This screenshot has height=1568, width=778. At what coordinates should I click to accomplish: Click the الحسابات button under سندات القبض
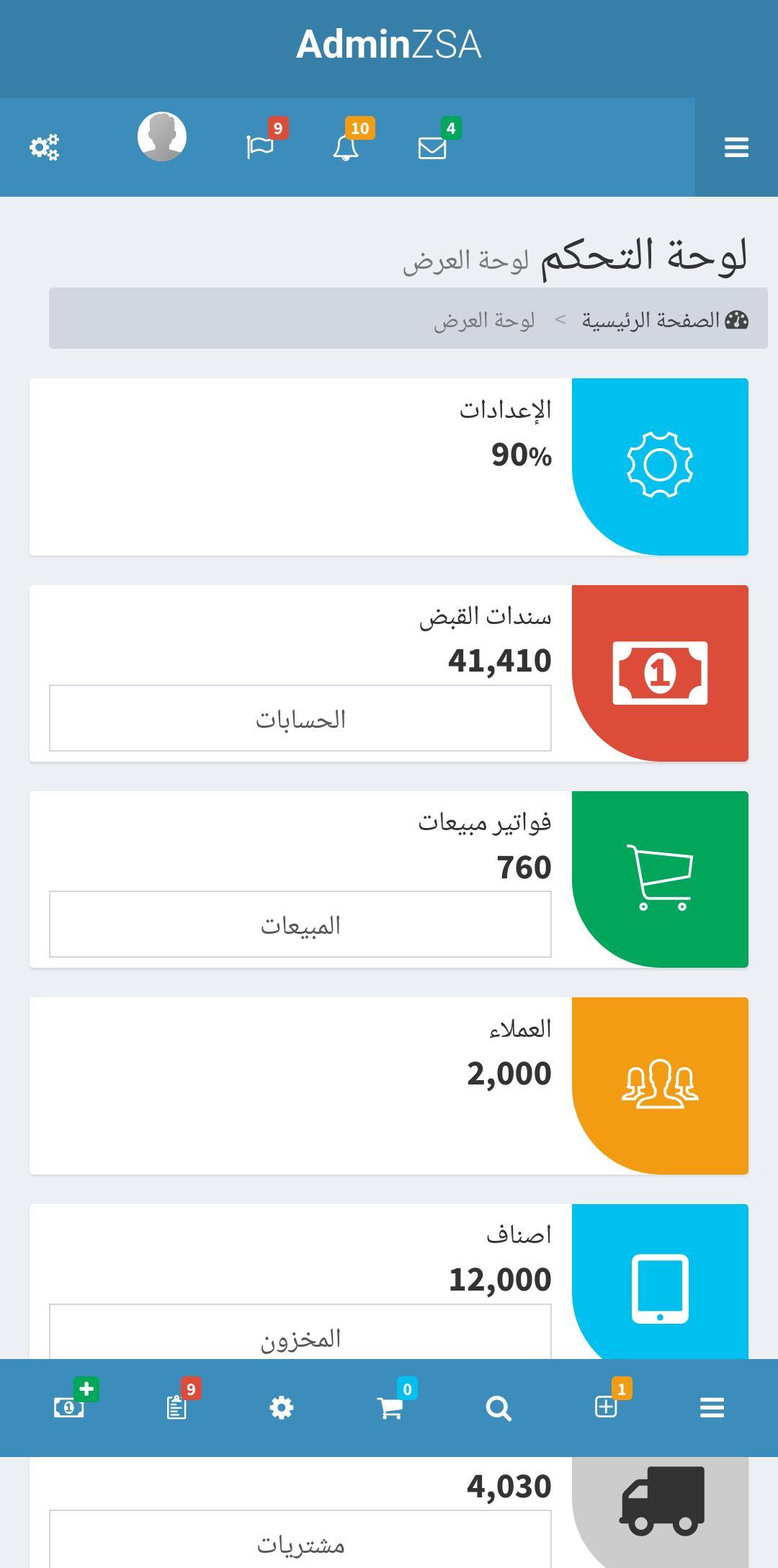click(x=300, y=718)
